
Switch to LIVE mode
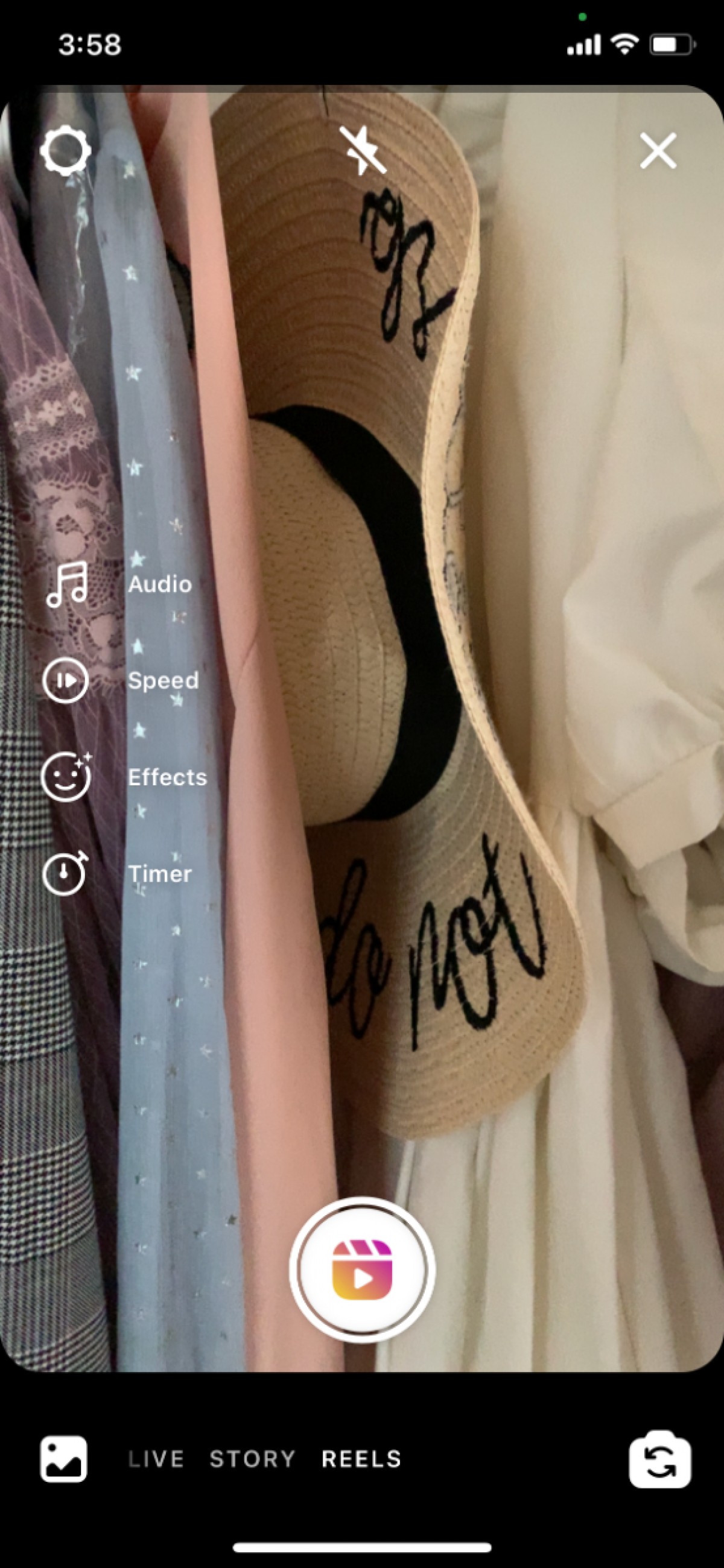click(x=156, y=1459)
